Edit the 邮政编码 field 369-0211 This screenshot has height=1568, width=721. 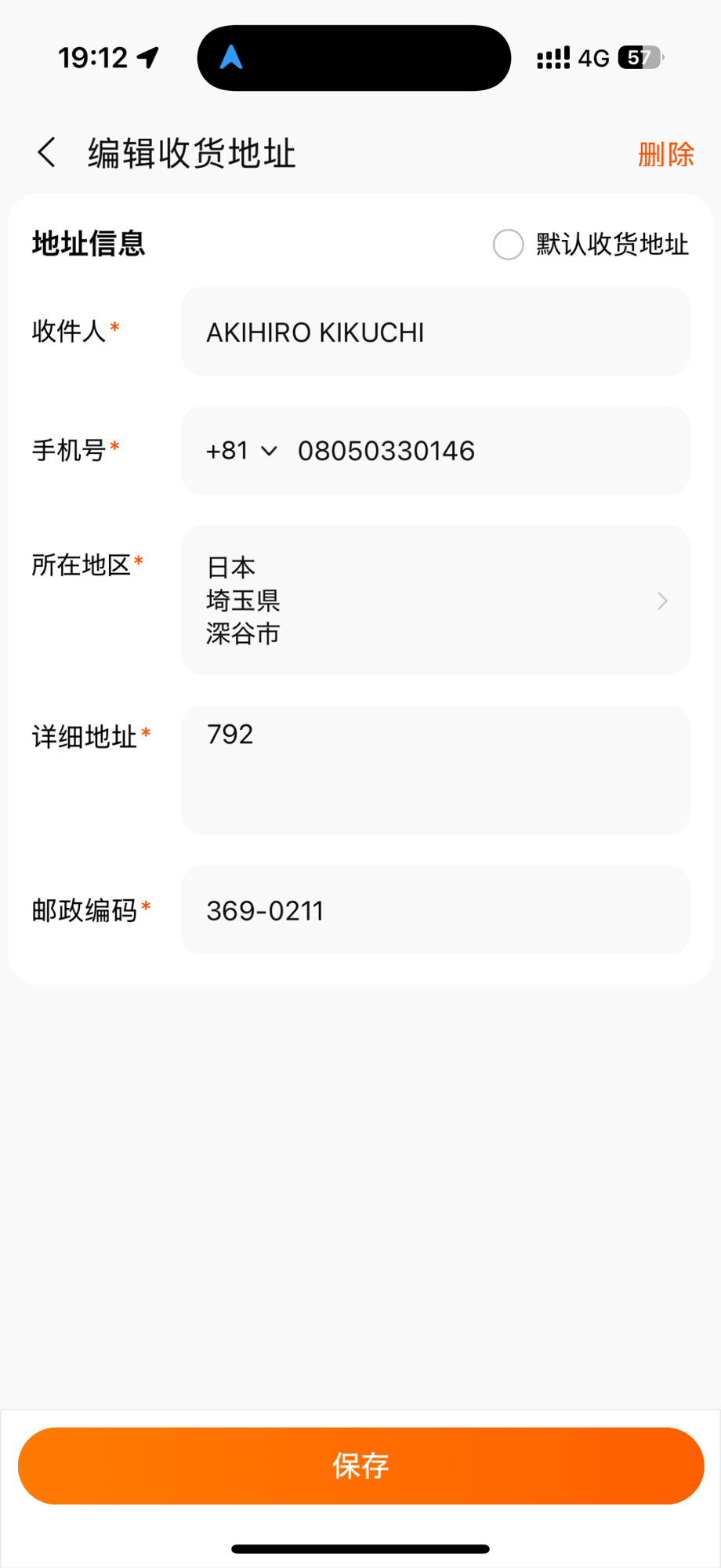(x=435, y=909)
